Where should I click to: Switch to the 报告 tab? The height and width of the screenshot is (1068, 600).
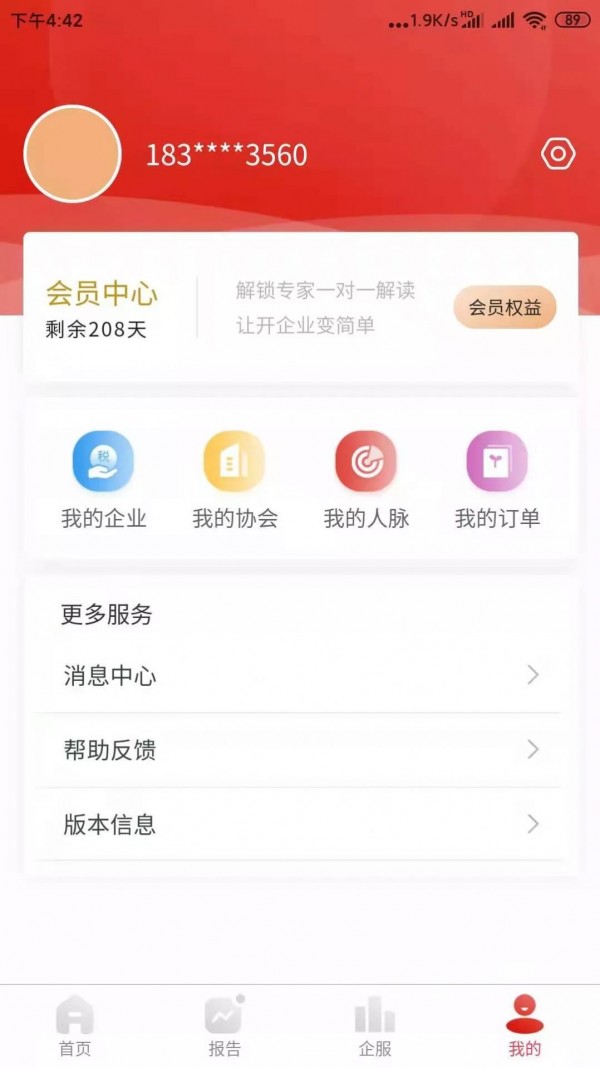point(225,1026)
